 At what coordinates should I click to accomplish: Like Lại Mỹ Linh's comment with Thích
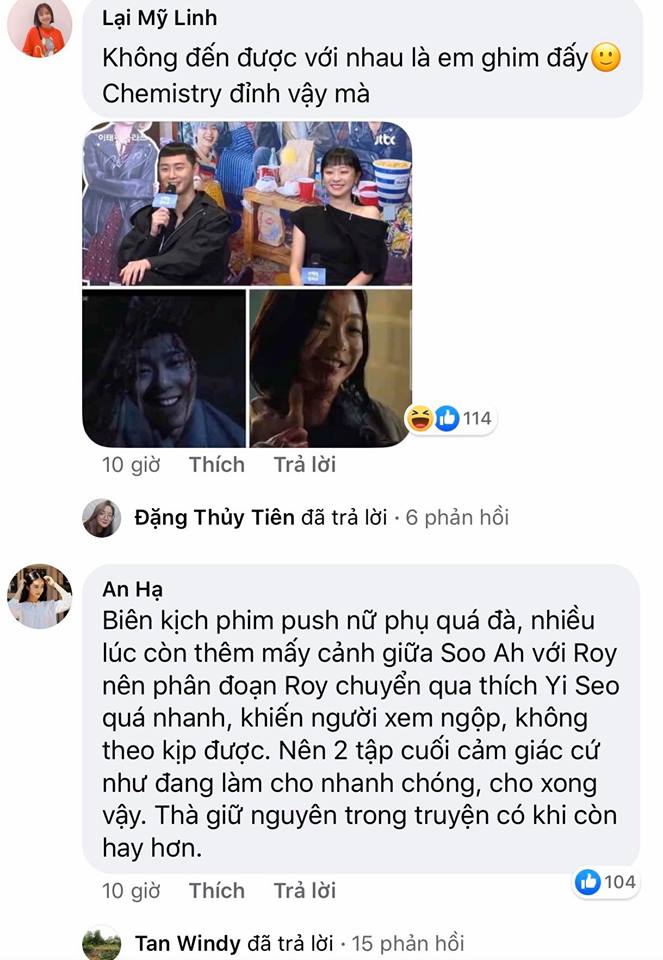coord(216,464)
